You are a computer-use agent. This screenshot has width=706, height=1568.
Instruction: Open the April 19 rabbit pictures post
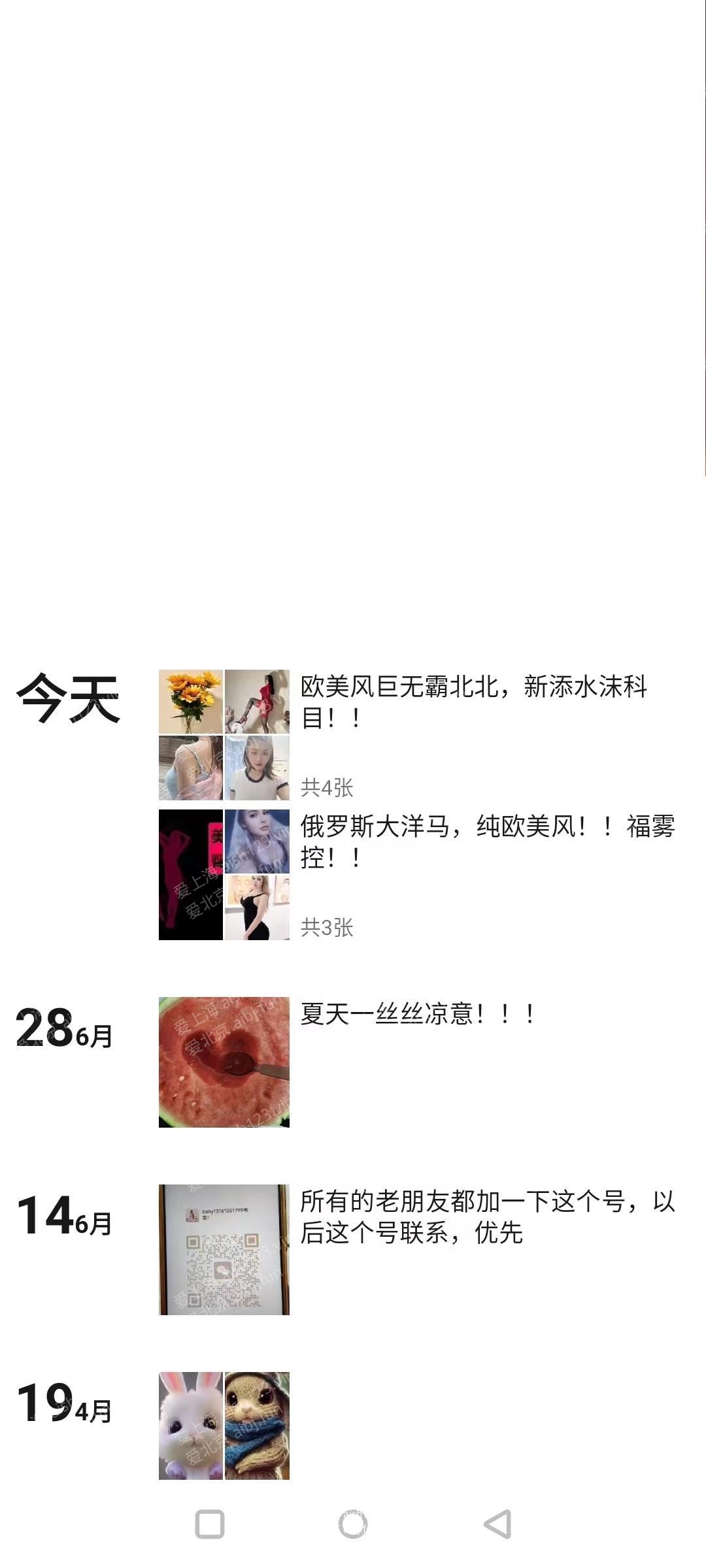pyautogui.click(x=224, y=1424)
